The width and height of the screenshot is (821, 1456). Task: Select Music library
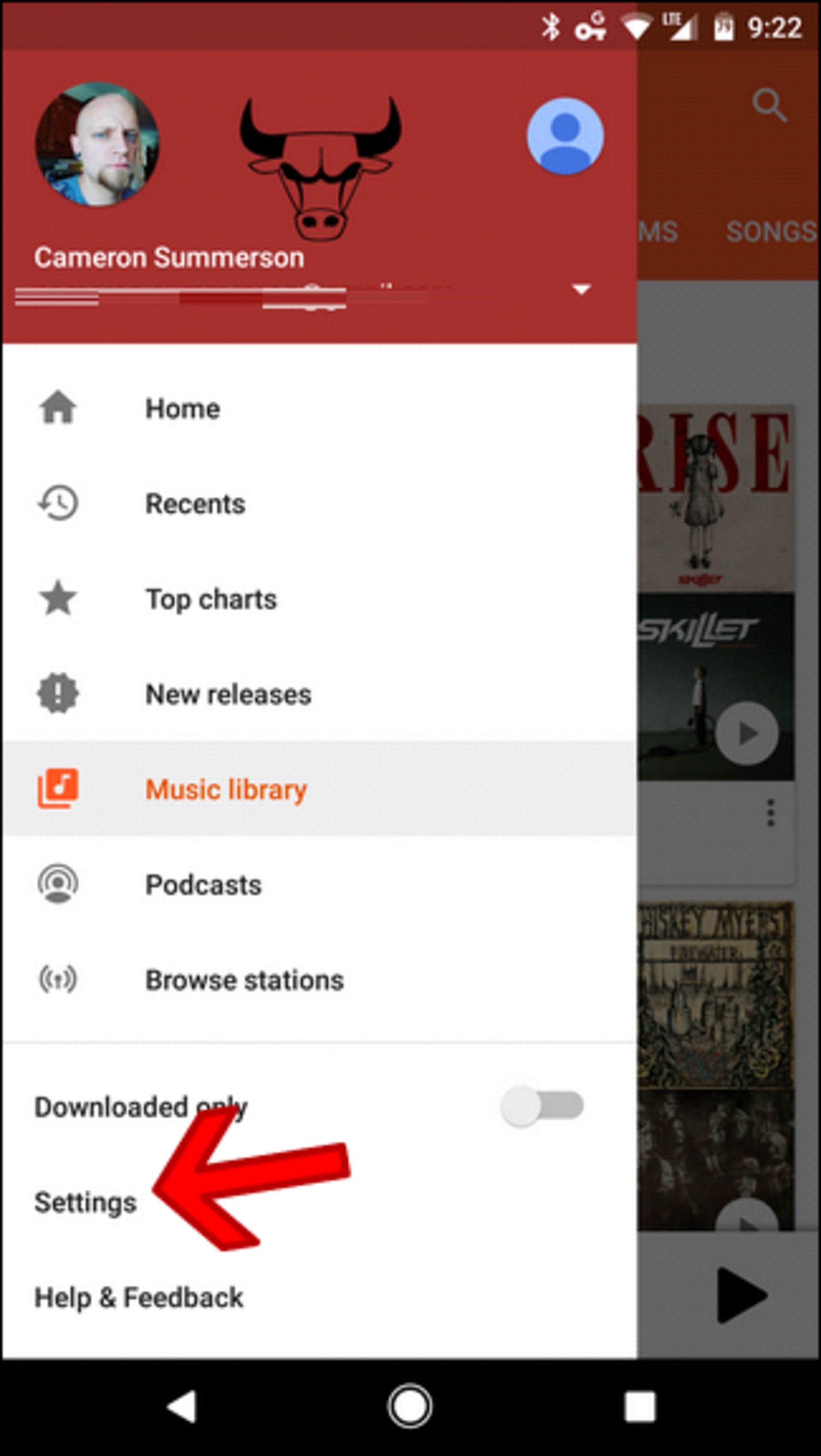[x=225, y=789]
